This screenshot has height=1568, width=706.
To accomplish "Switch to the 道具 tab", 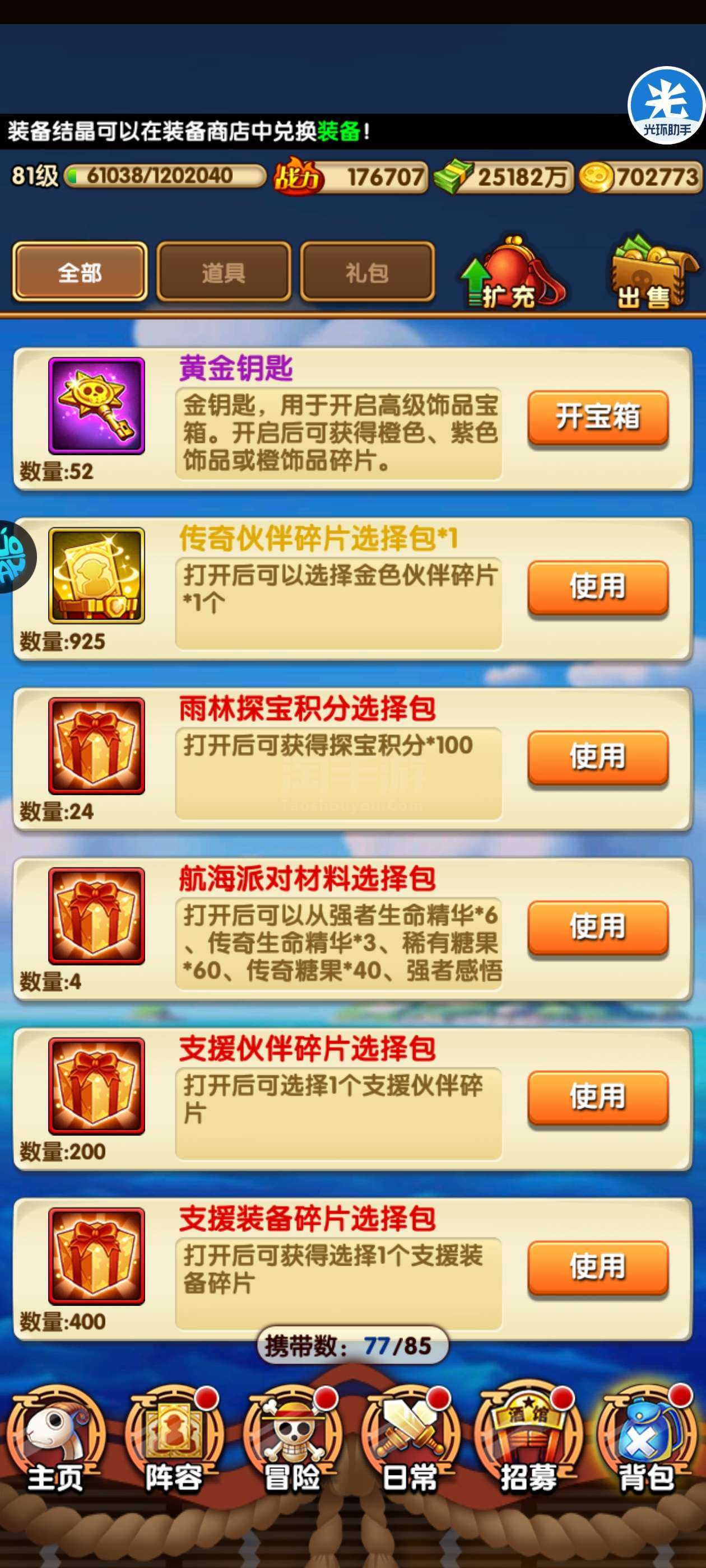I will [x=224, y=272].
